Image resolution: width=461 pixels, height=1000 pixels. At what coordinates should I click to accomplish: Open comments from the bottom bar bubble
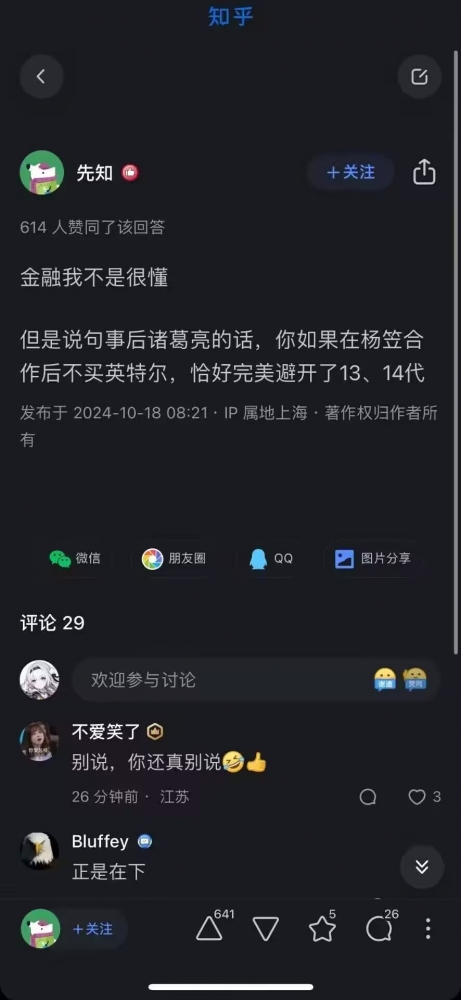(x=381, y=927)
